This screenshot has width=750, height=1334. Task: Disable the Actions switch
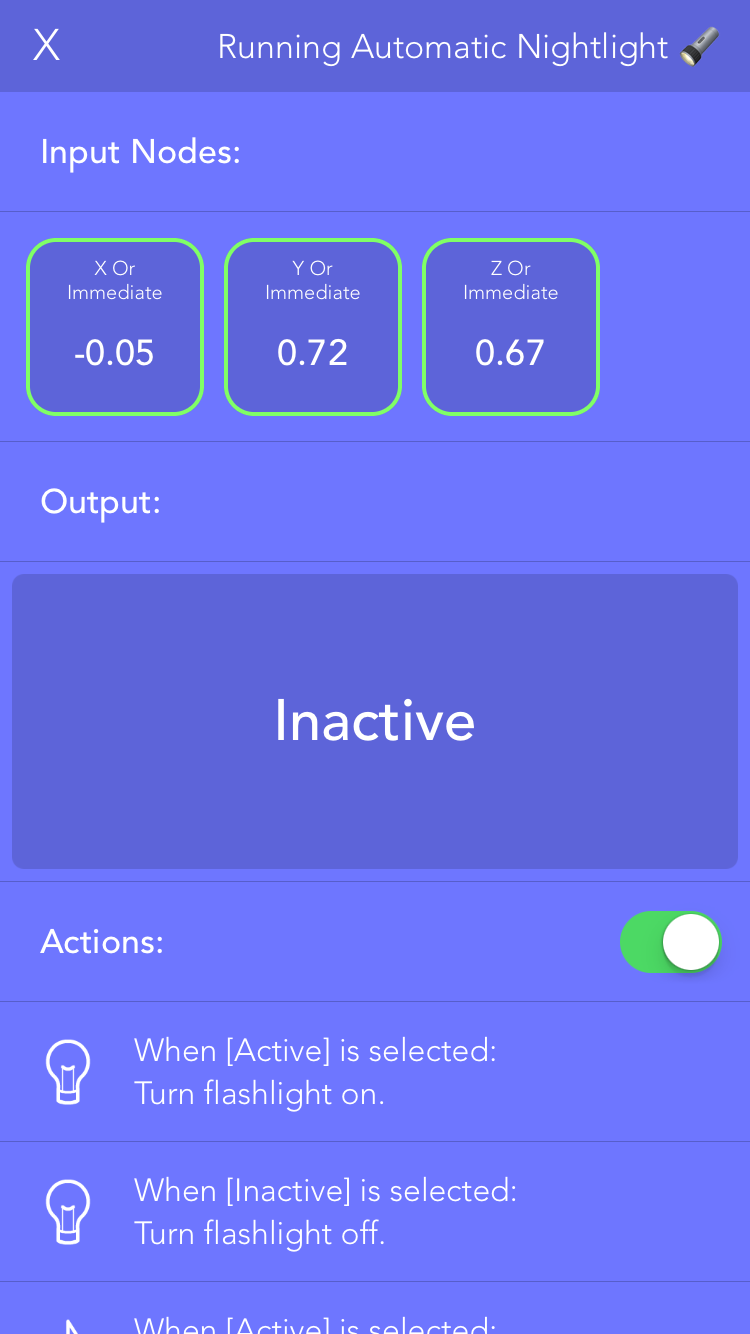point(670,942)
